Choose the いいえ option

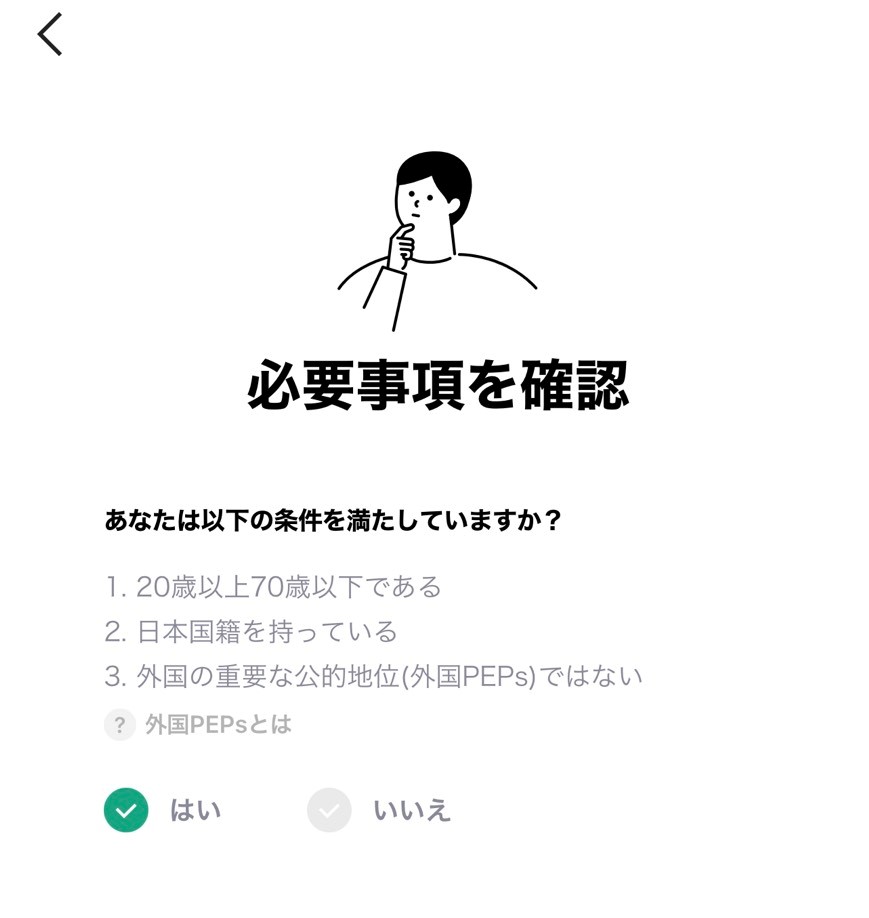pos(330,810)
